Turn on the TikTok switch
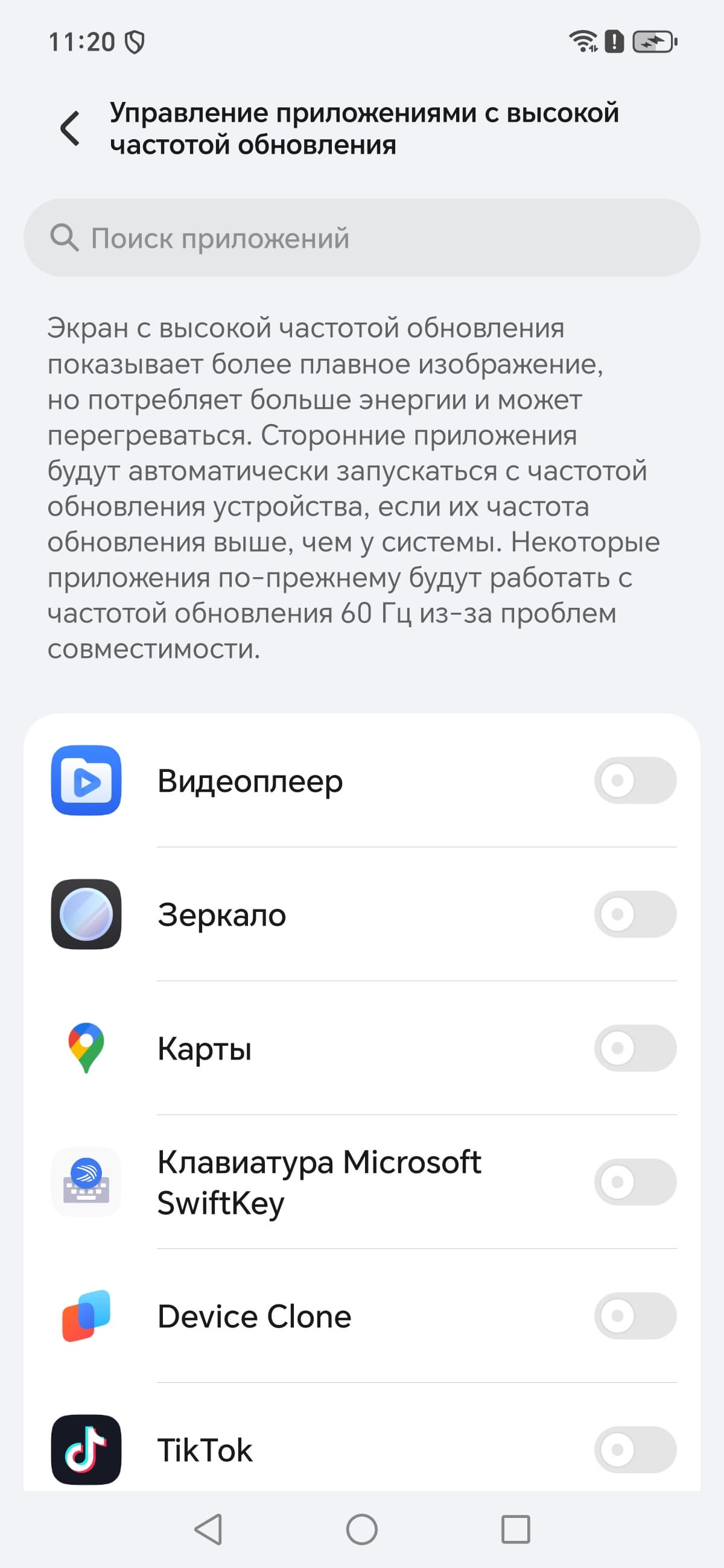724x1568 pixels. tap(635, 1450)
